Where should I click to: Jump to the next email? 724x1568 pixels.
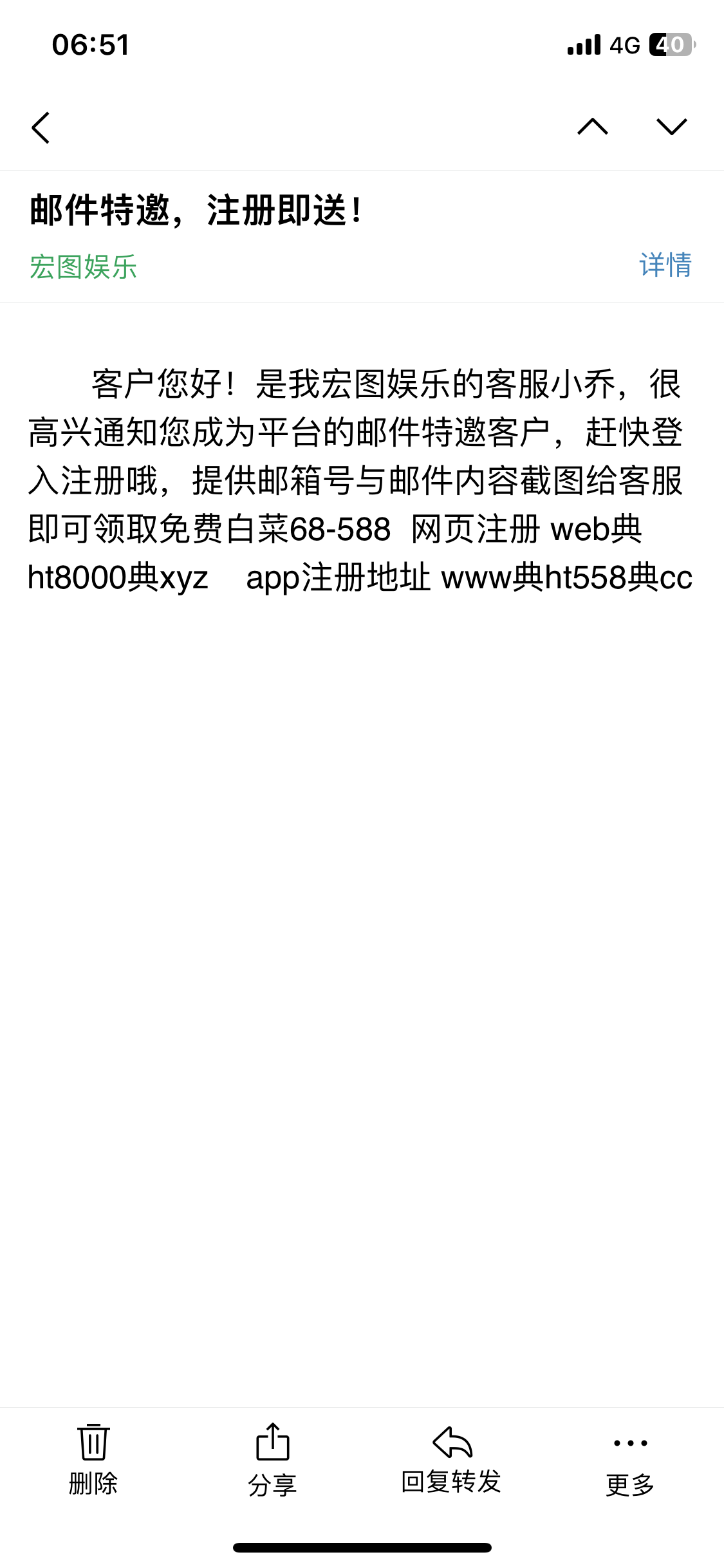(672, 126)
